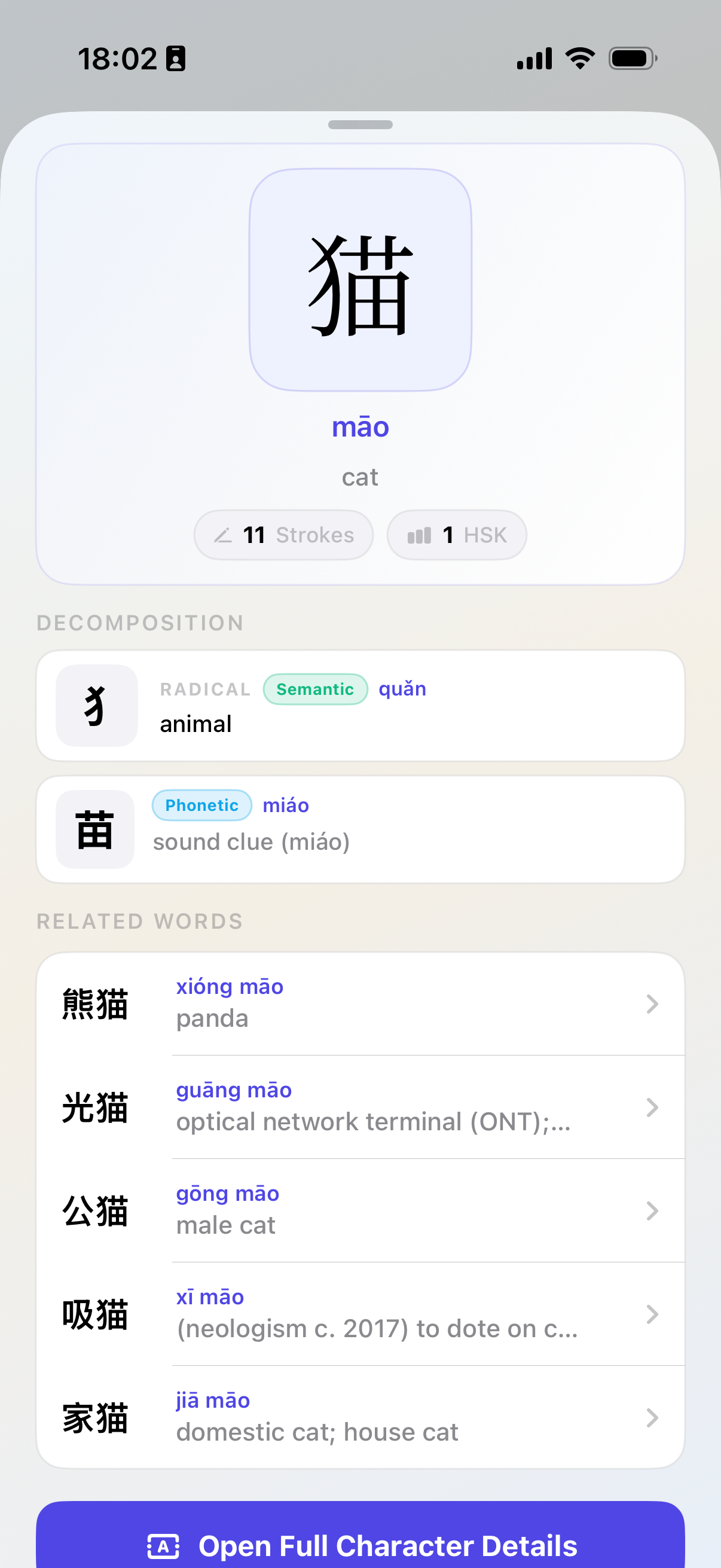Screen dimensions: 721x1568
Task: Open Full Character Details
Action: (360, 1545)
